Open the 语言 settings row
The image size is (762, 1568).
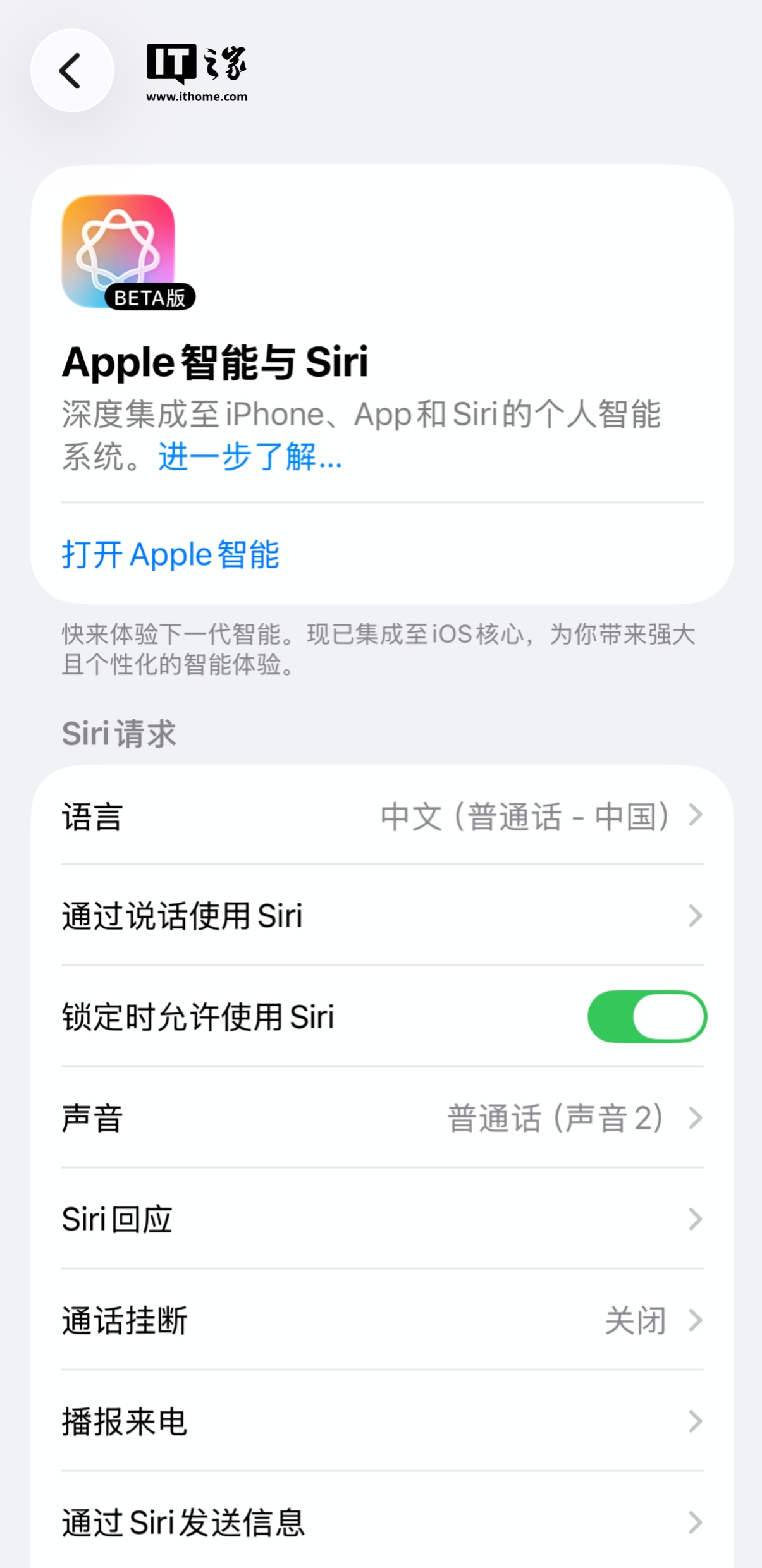(x=381, y=816)
